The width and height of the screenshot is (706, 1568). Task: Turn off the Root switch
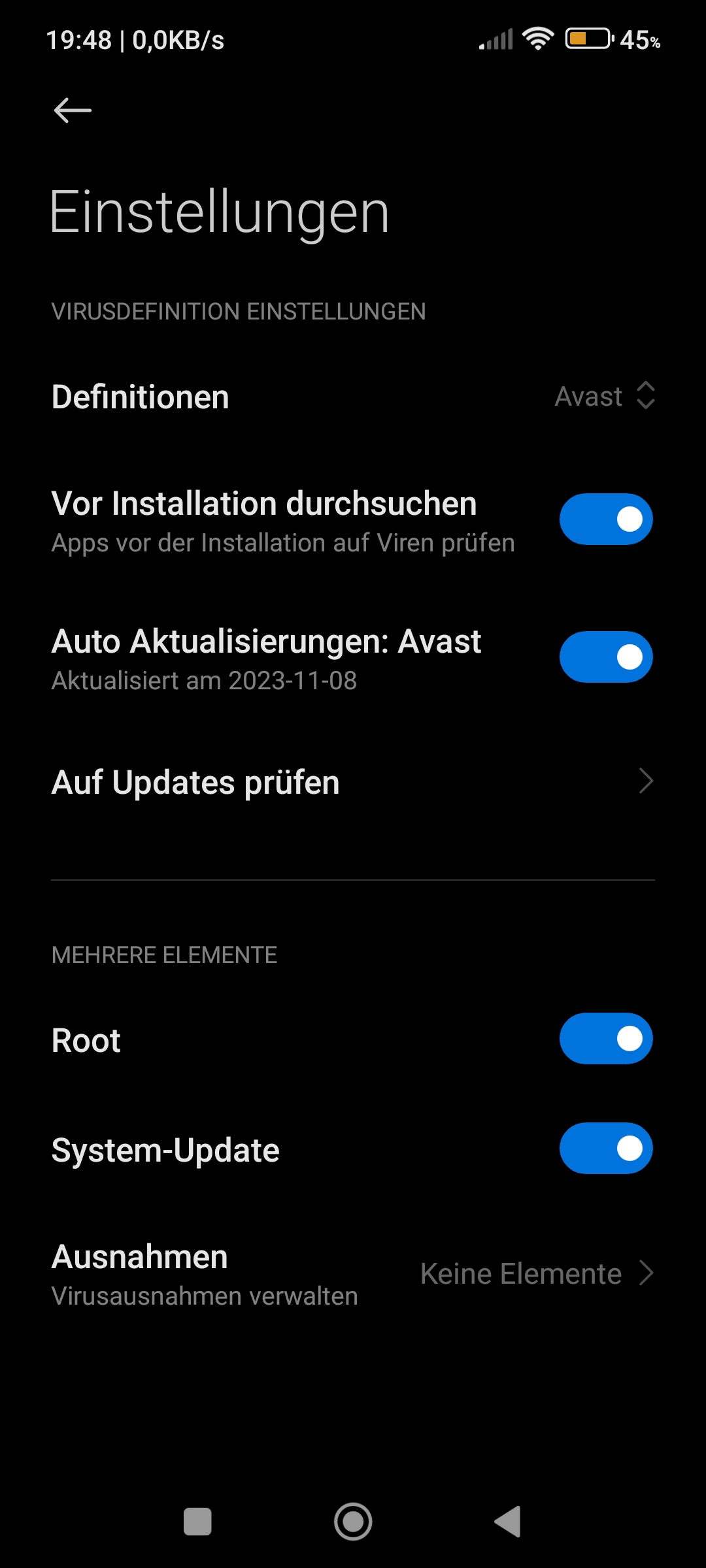[605, 1039]
